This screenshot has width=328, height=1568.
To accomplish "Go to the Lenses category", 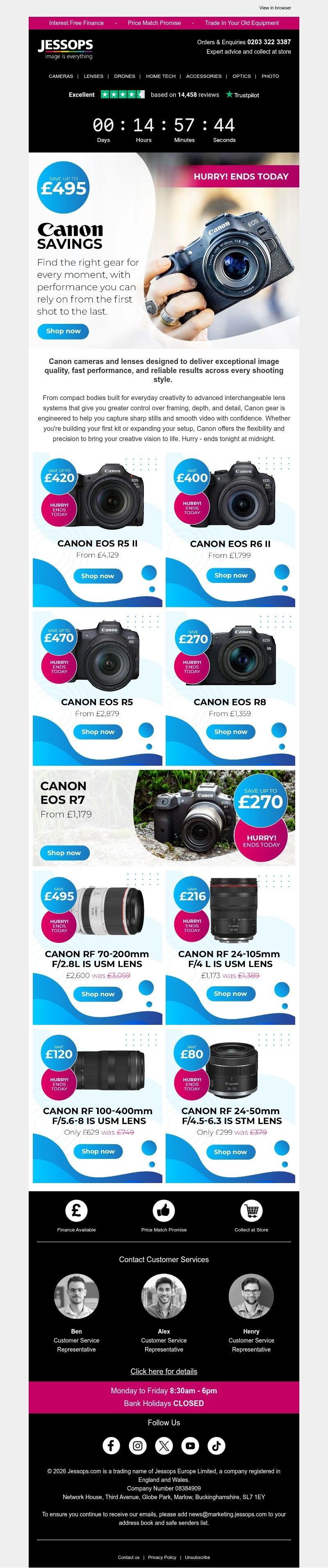I will tap(93, 76).
